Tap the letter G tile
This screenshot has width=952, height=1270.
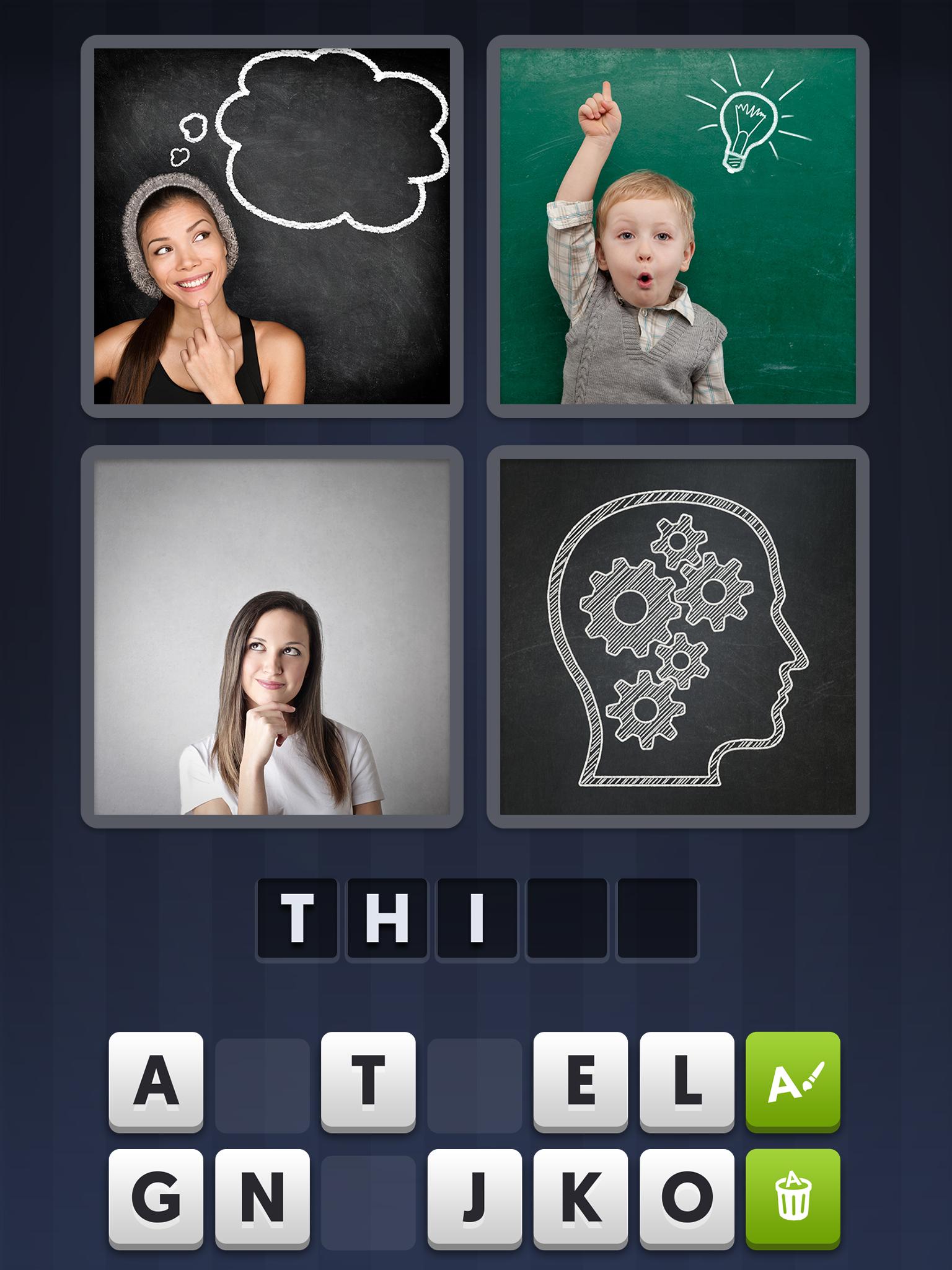coord(156,1197)
